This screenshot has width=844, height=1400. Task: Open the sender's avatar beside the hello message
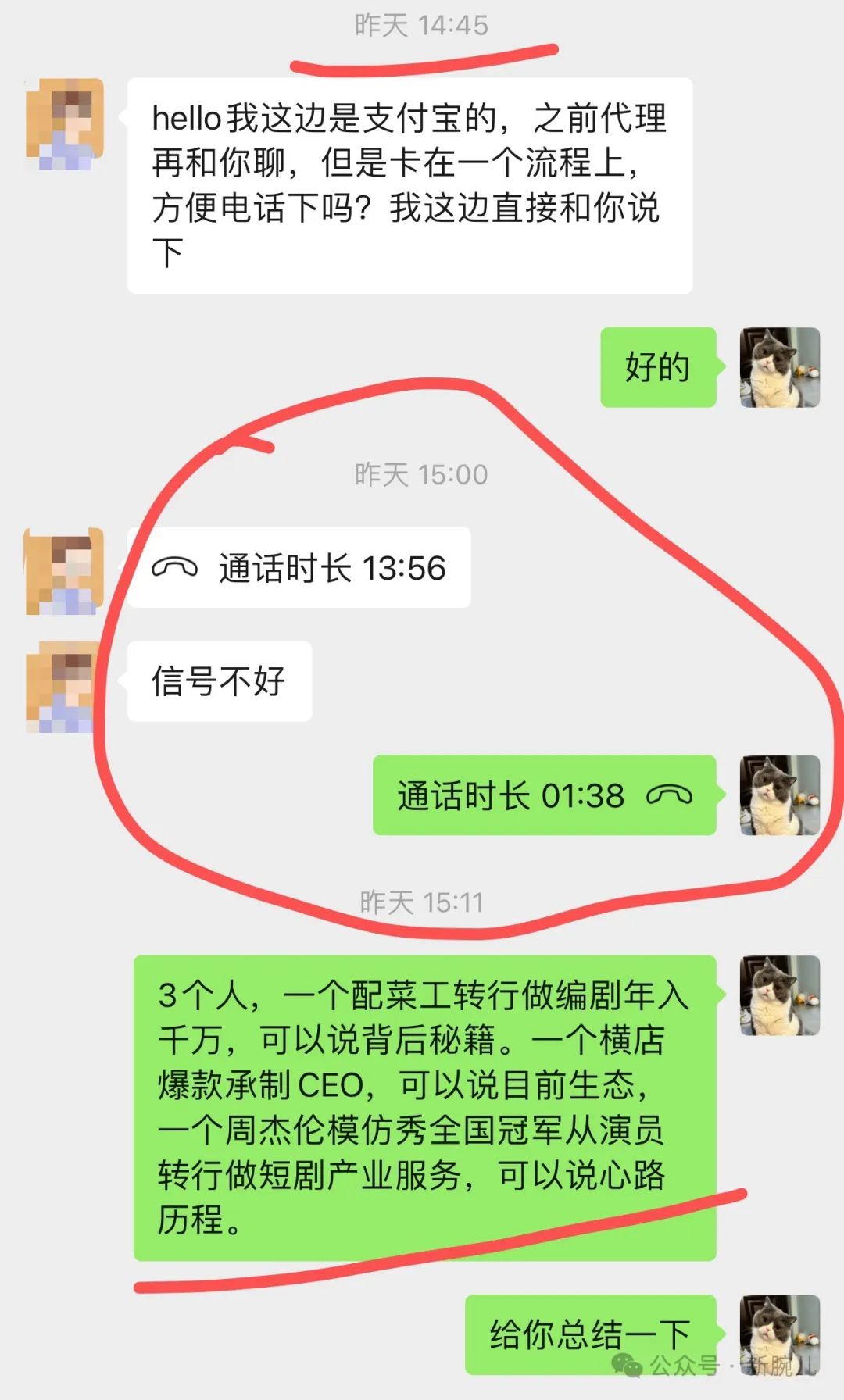click(x=65, y=124)
